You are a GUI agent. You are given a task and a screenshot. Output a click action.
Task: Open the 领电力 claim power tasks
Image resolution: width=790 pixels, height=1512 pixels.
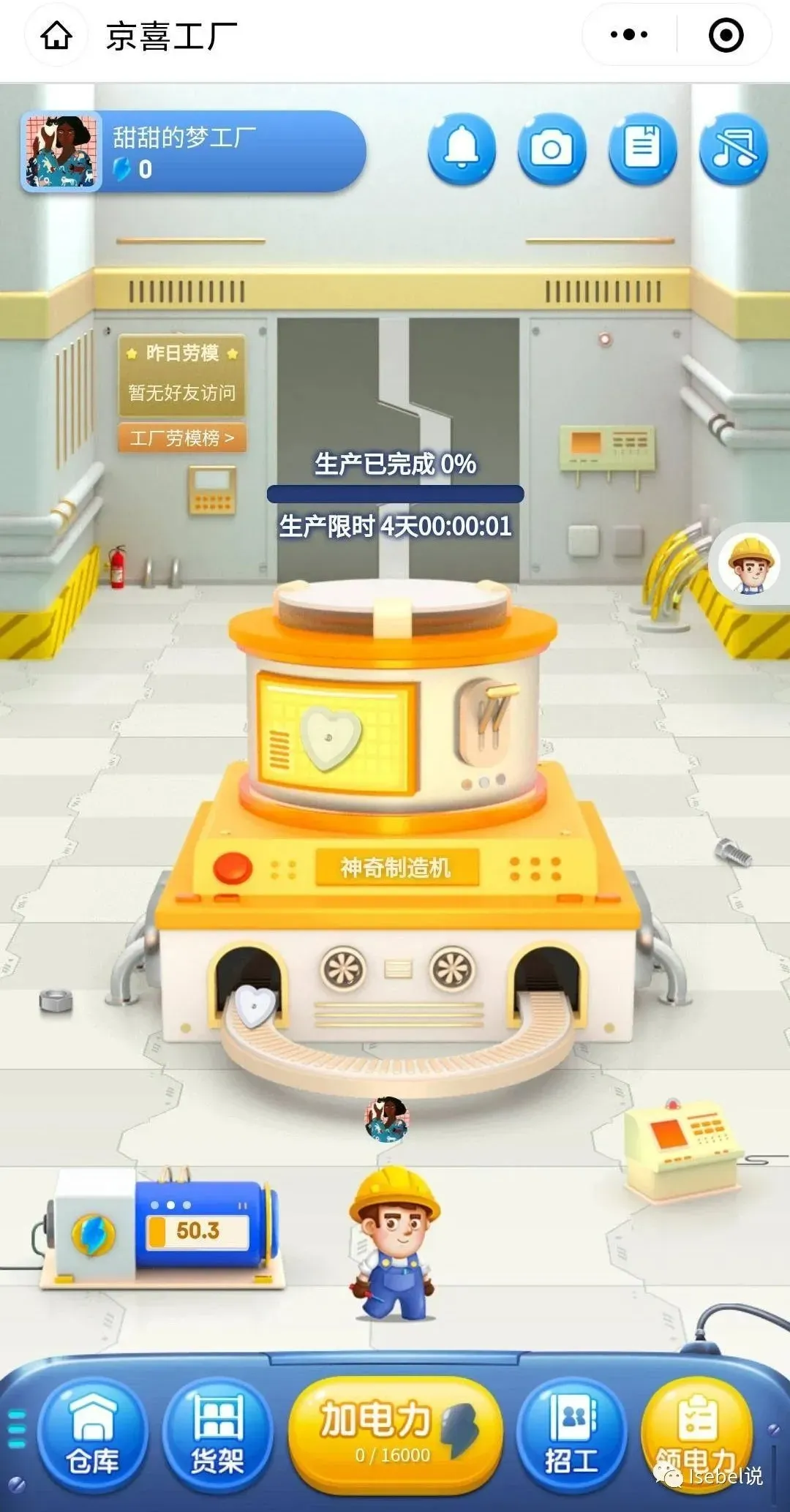[x=696, y=1434]
